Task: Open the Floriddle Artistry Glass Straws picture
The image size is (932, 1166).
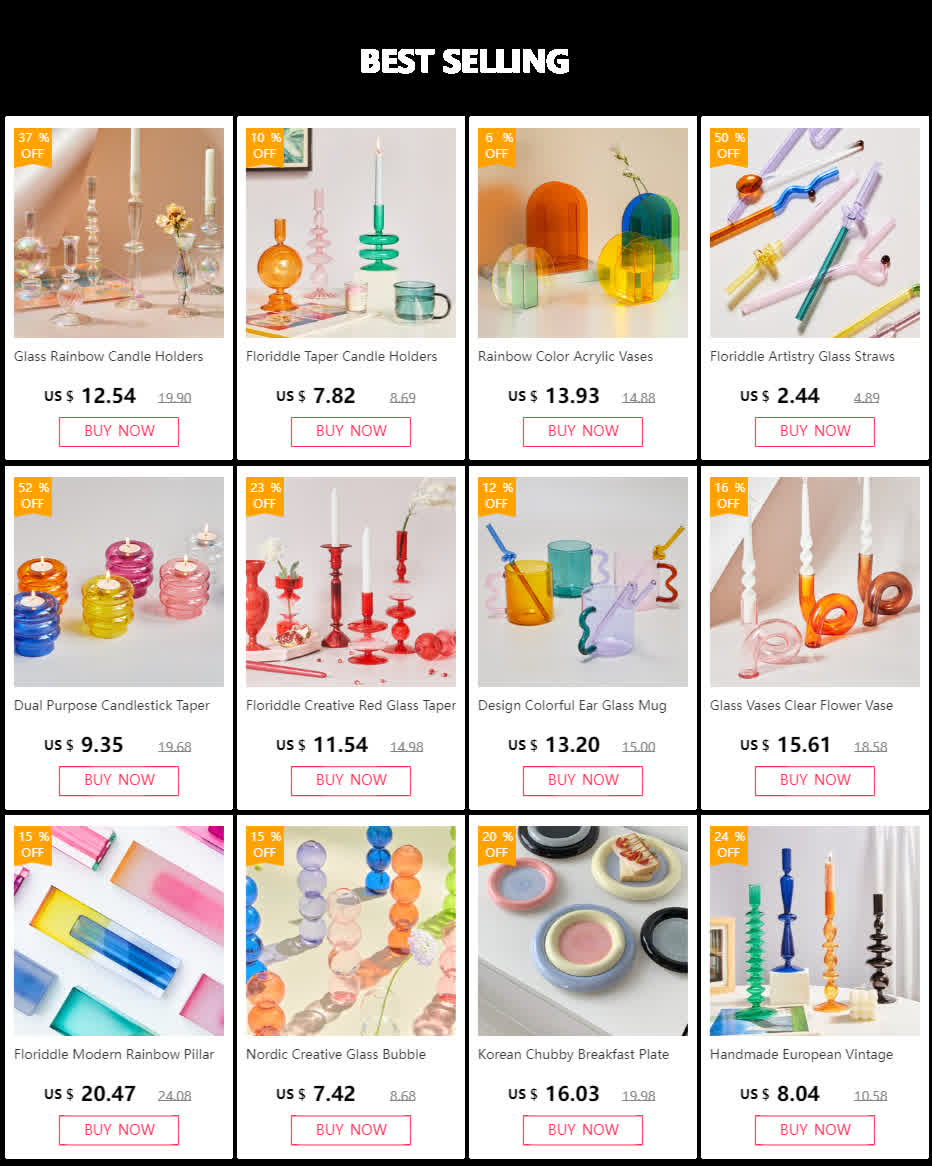Action: (x=815, y=233)
